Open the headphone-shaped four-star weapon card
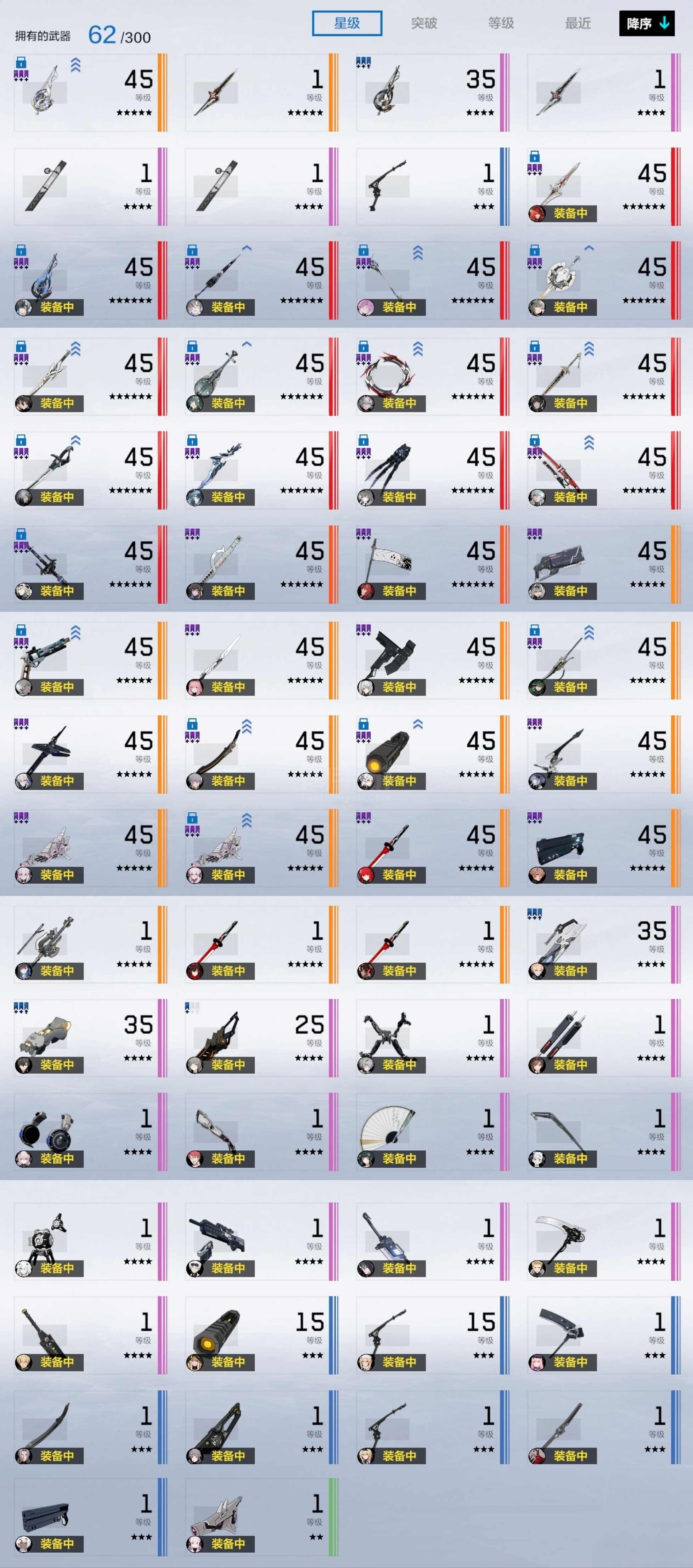 (x=91, y=1132)
